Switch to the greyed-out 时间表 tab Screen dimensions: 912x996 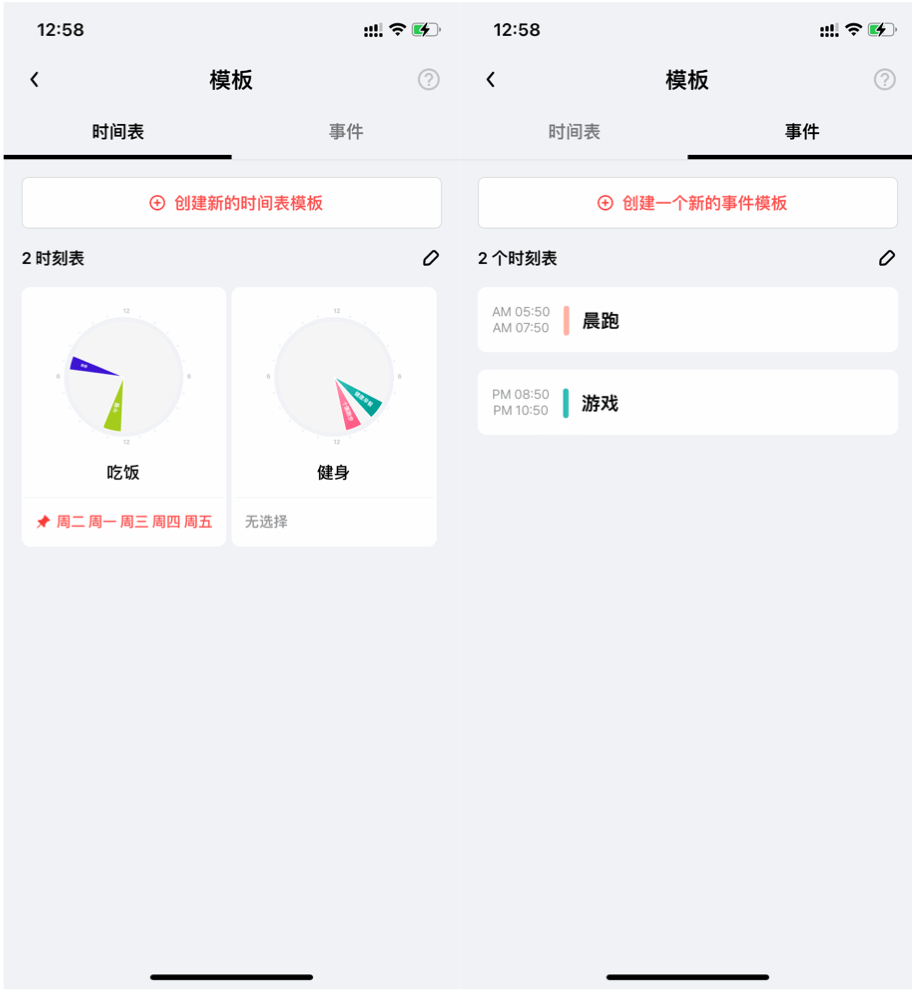(x=574, y=132)
